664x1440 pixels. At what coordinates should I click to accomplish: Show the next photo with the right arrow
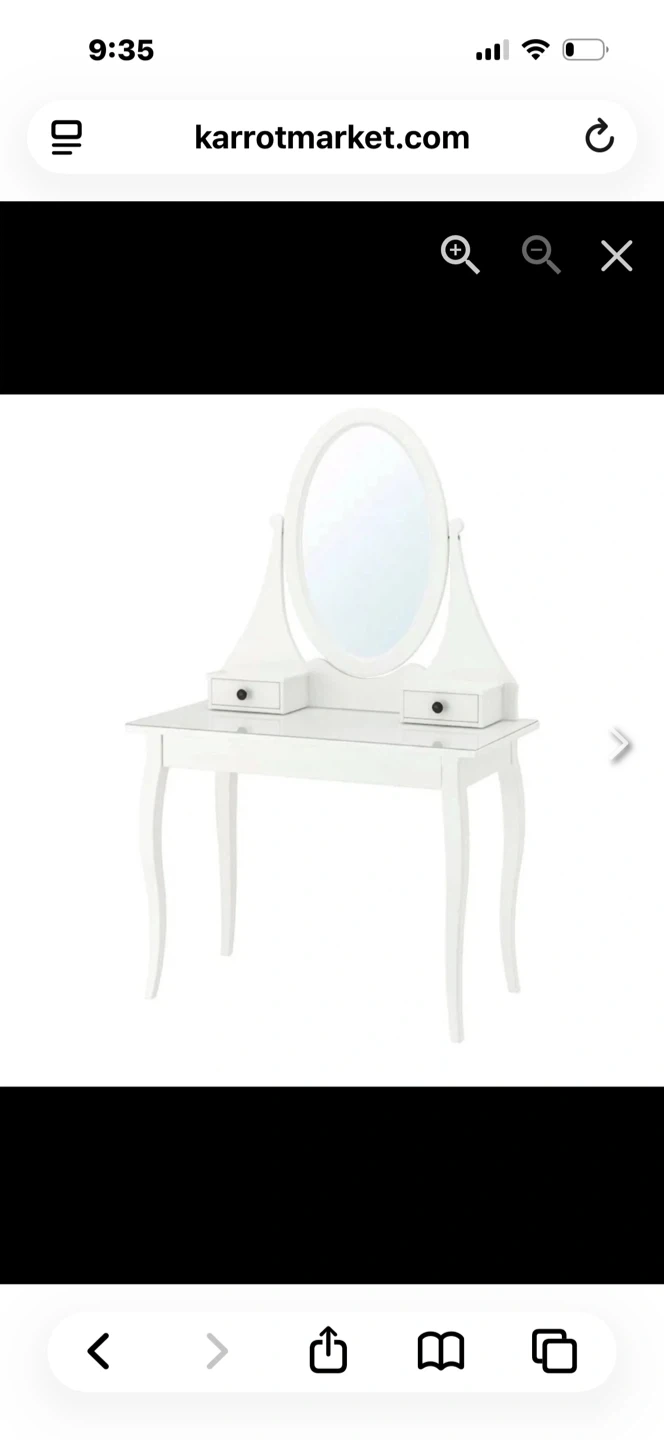(621, 744)
